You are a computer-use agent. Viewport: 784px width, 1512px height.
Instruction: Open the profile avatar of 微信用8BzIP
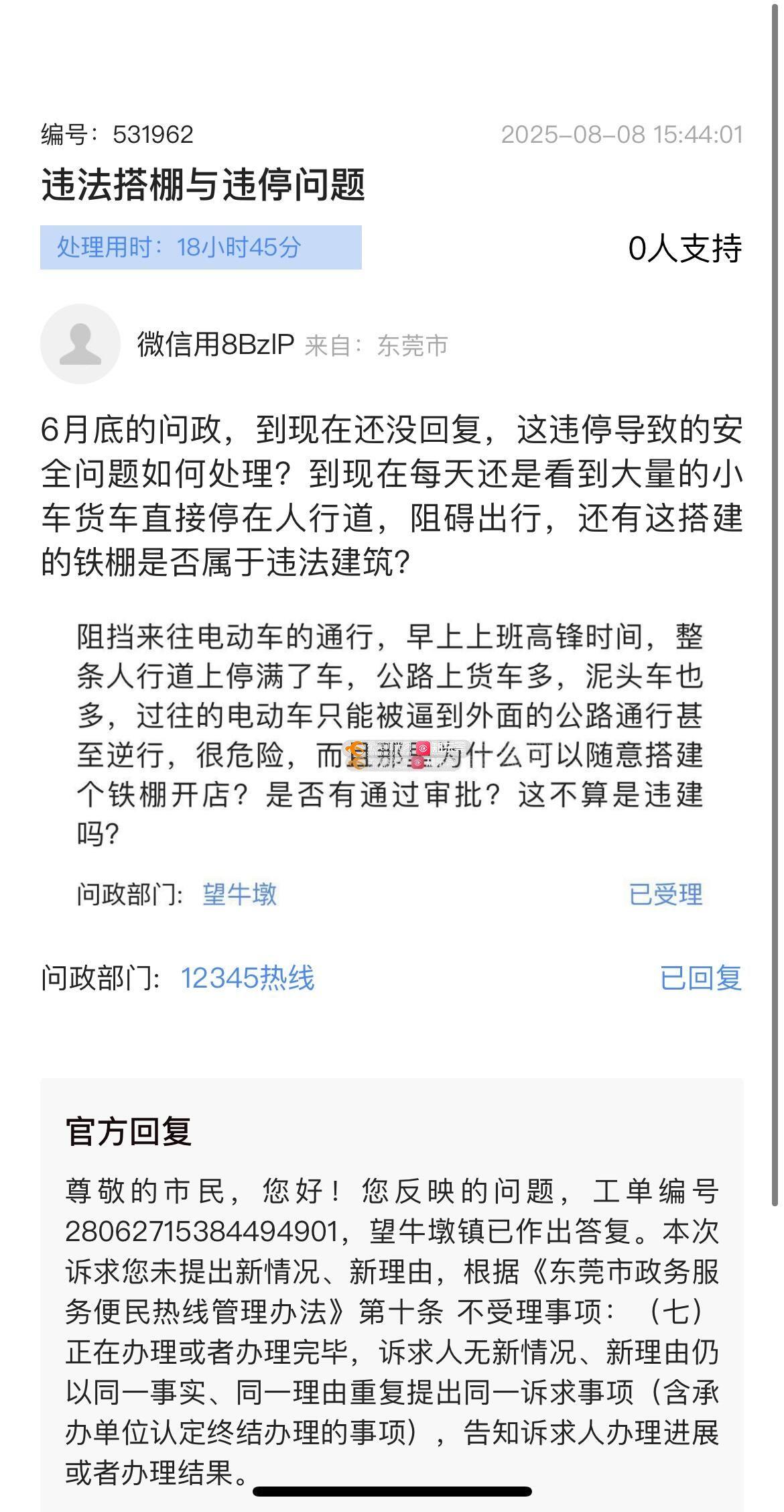(x=80, y=344)
